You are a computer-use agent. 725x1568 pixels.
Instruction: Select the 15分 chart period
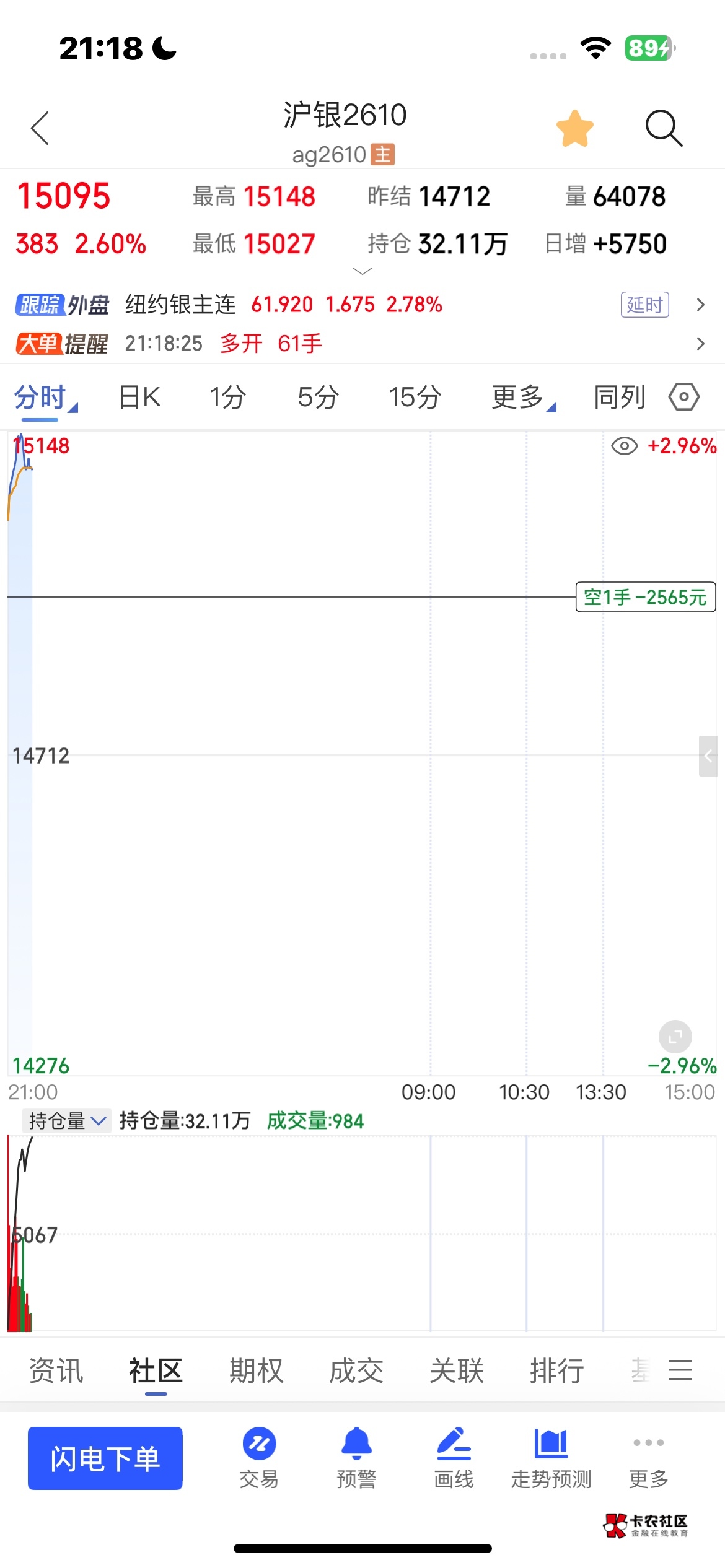(415, 397)
